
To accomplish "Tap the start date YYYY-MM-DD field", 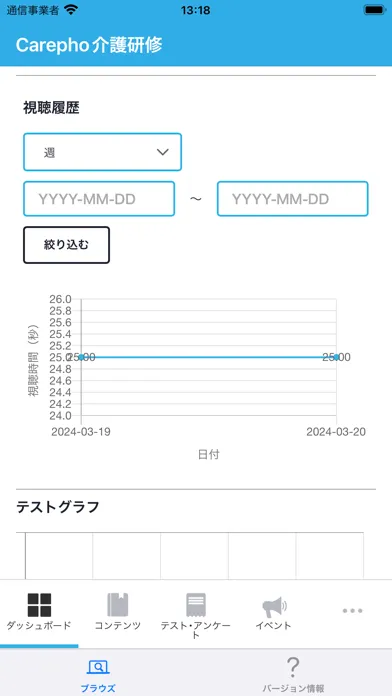I will 99,199.
